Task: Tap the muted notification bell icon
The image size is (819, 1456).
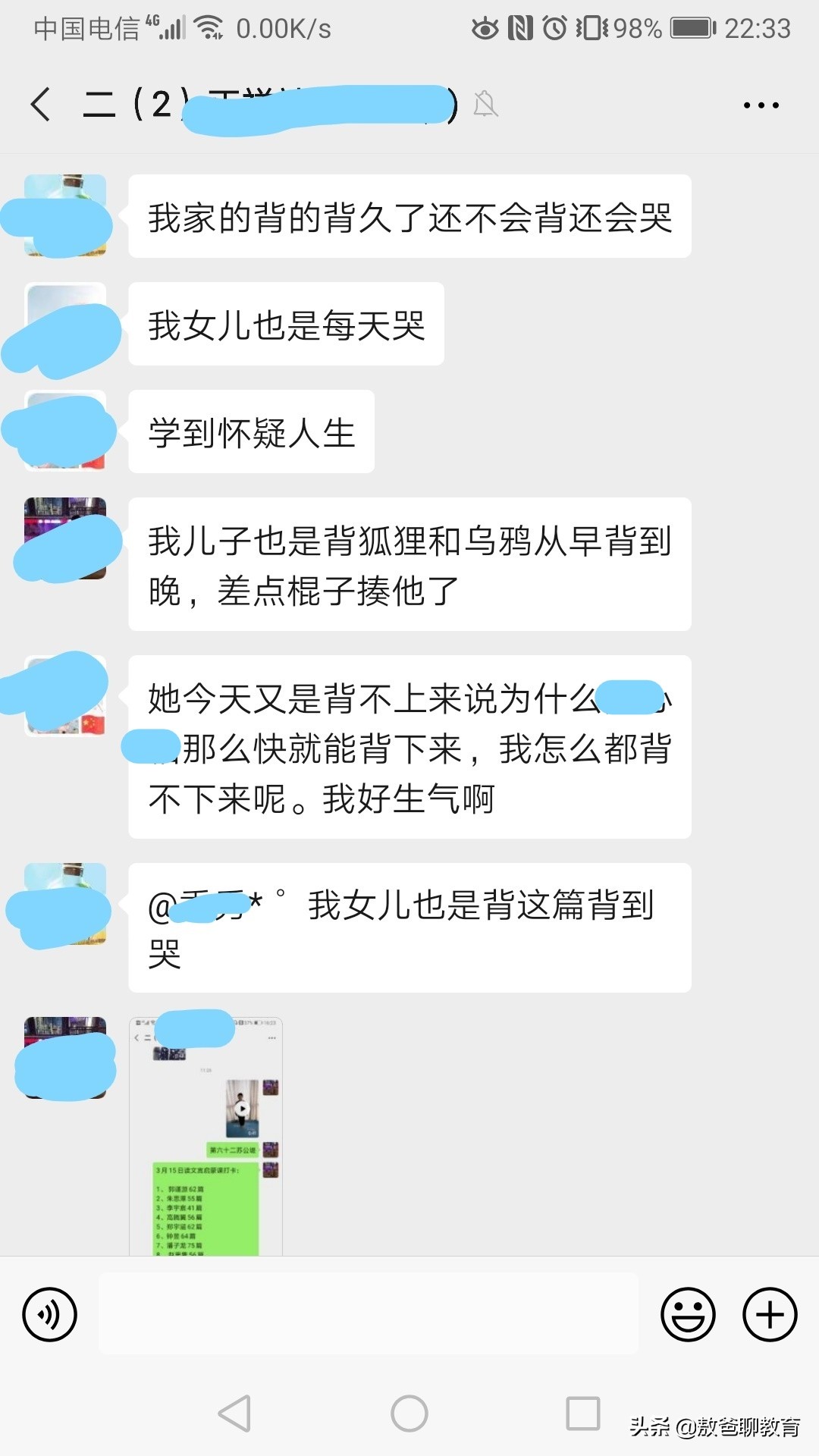Action: (x=485, y=106)
